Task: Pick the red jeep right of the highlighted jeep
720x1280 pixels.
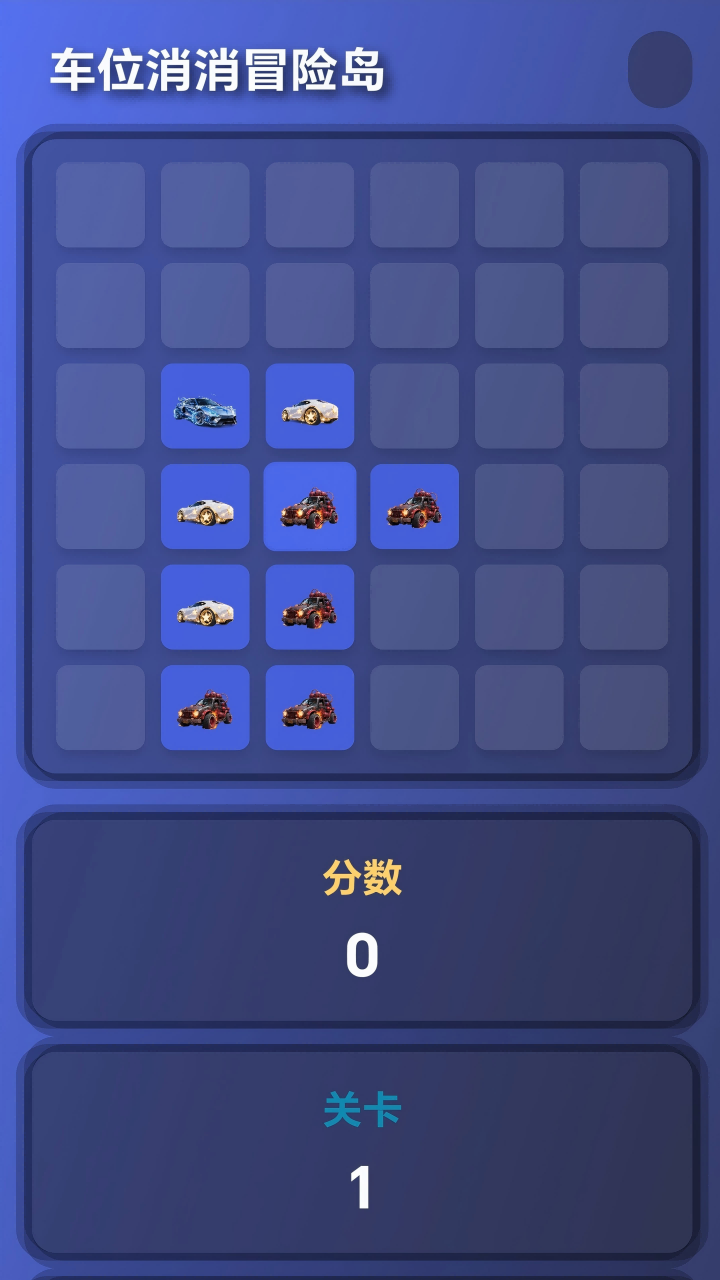Action: (414, 506)
